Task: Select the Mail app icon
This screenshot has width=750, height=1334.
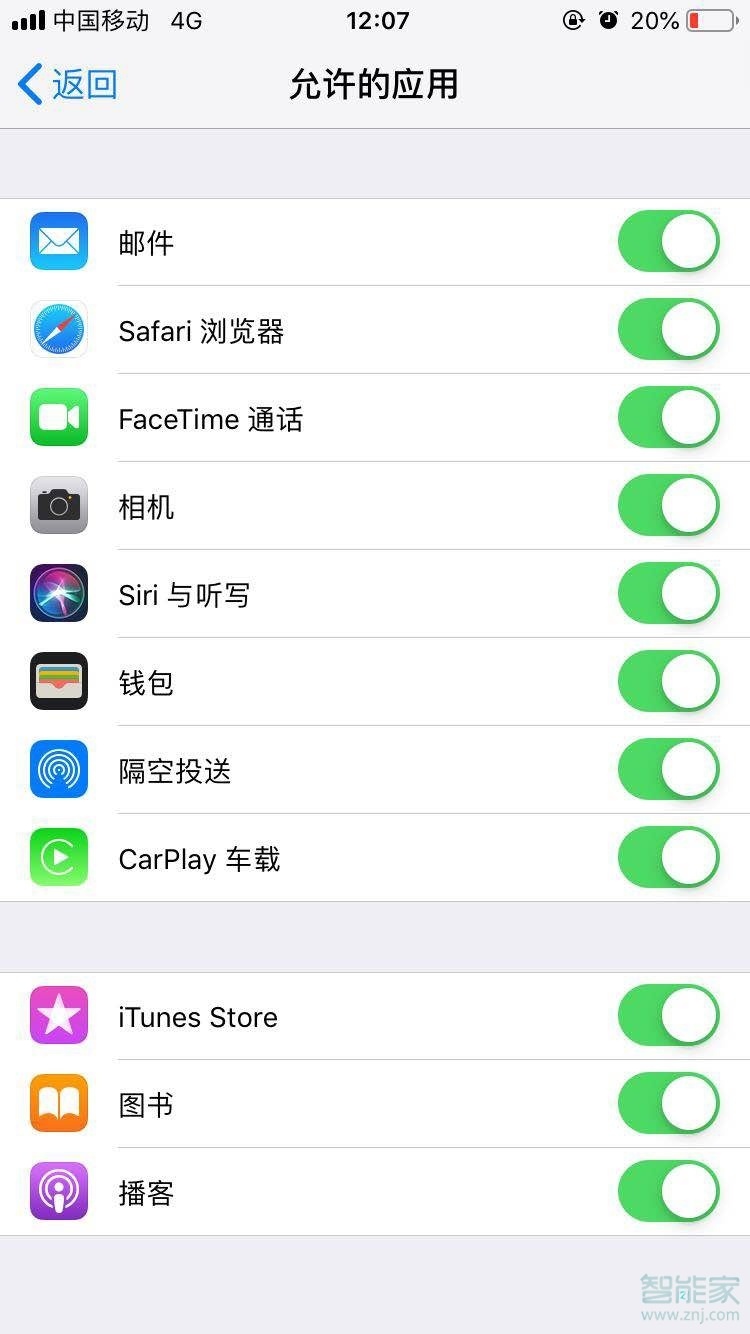Action: coord(58,241)
